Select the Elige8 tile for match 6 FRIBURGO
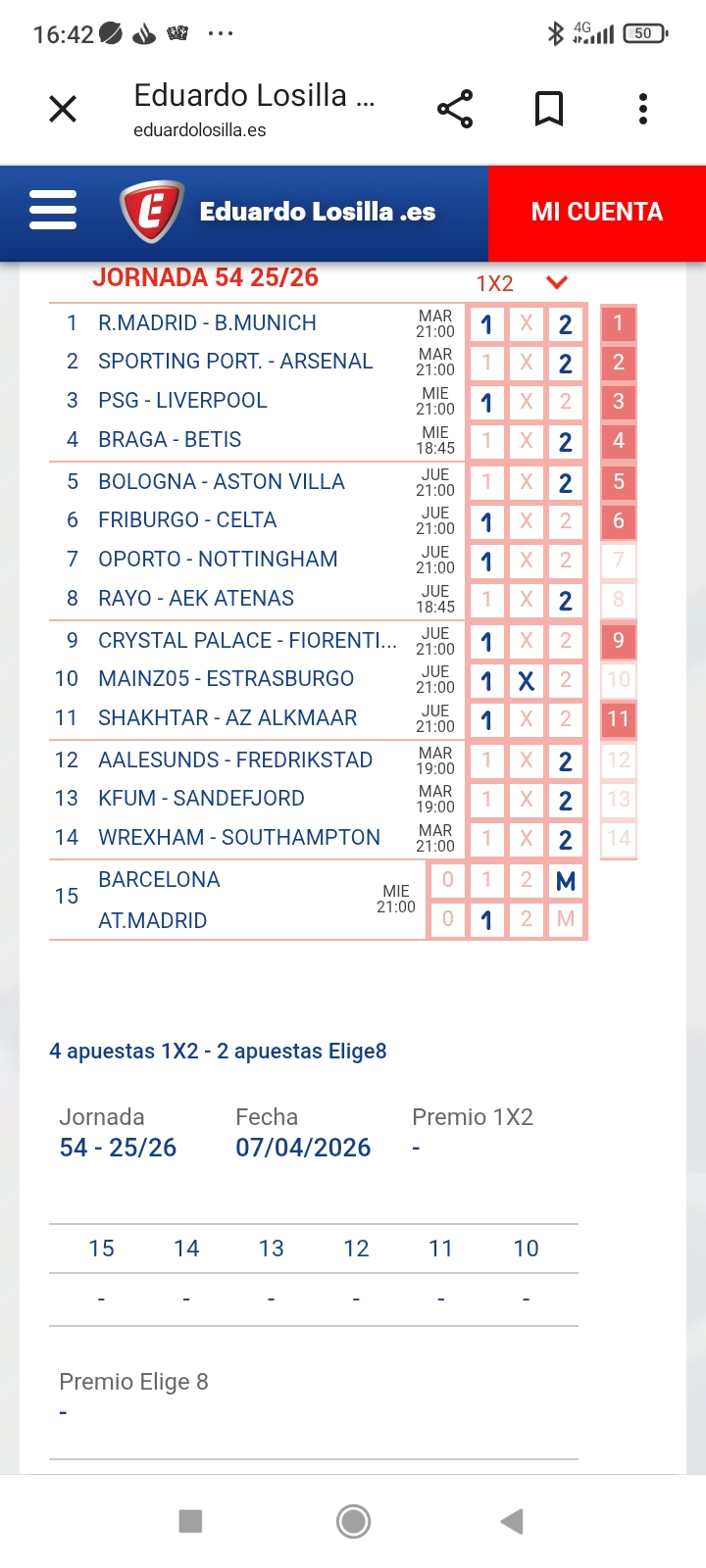This screenshot has height=1568, width=706. (x=618, y=522)
